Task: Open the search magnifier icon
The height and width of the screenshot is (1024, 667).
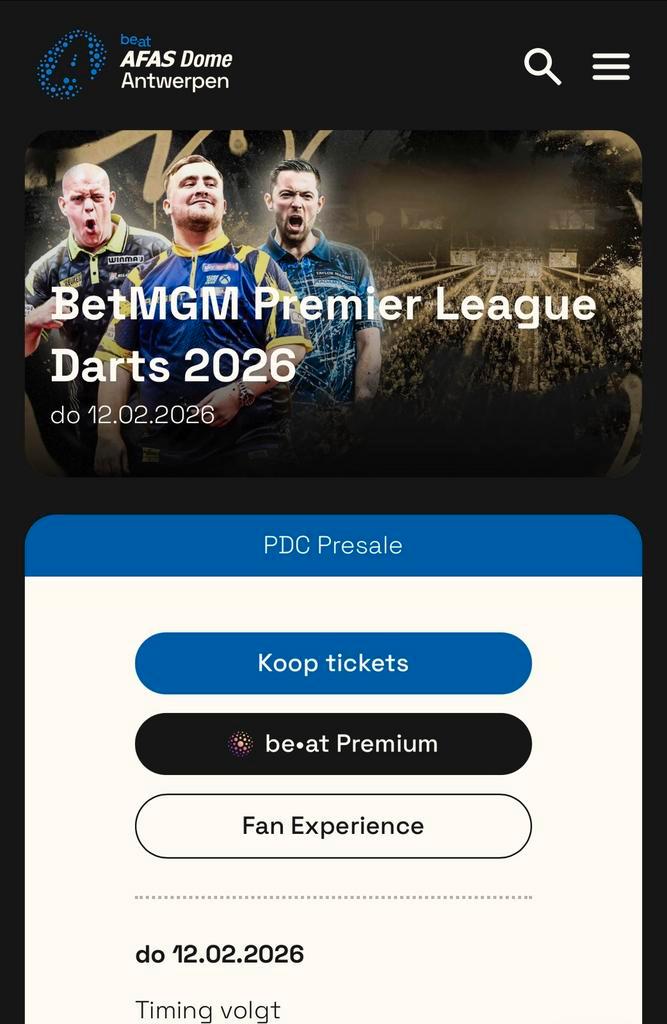Action: (542, 67)
